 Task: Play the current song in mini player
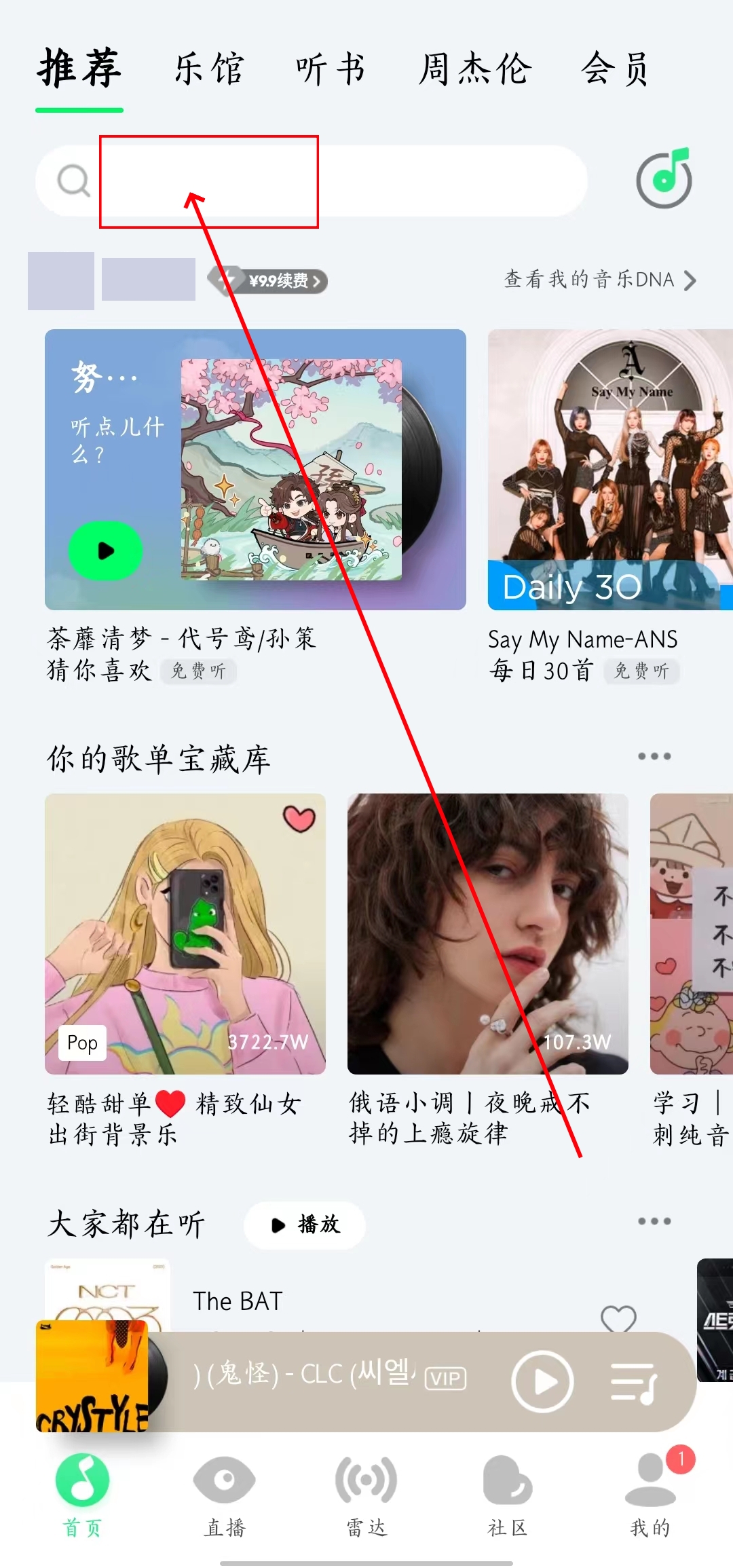pyautogui.click(x=542, y=1381)
